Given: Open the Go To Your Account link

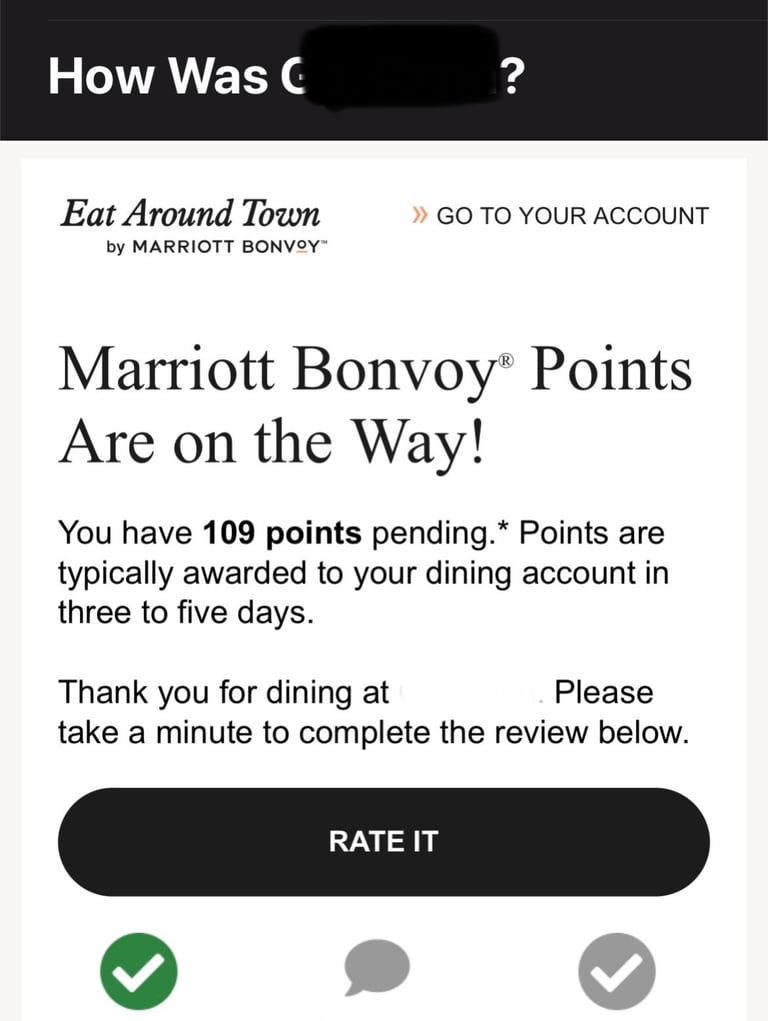Looking at the screenshot, I should click(x=561, y=216).
